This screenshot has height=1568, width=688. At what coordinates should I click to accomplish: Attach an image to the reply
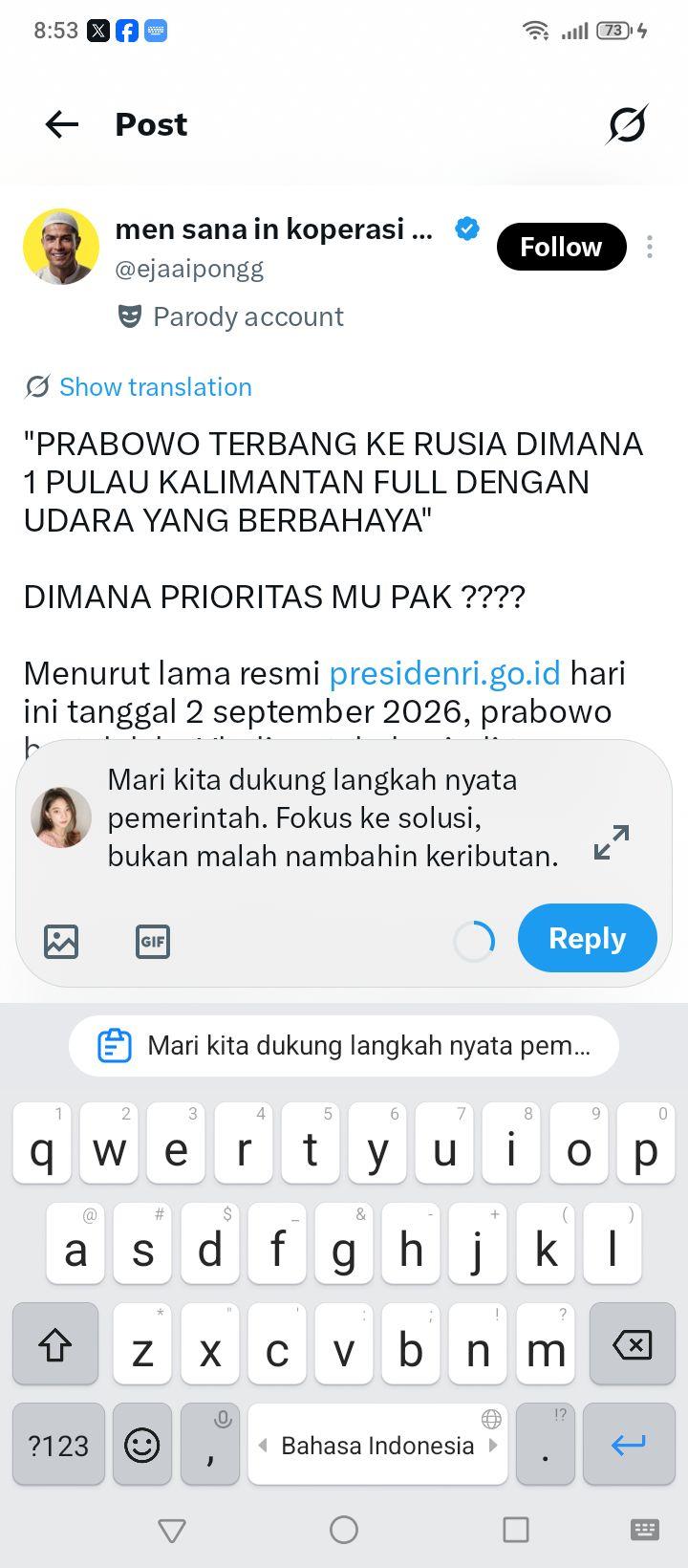click(61, 942)
